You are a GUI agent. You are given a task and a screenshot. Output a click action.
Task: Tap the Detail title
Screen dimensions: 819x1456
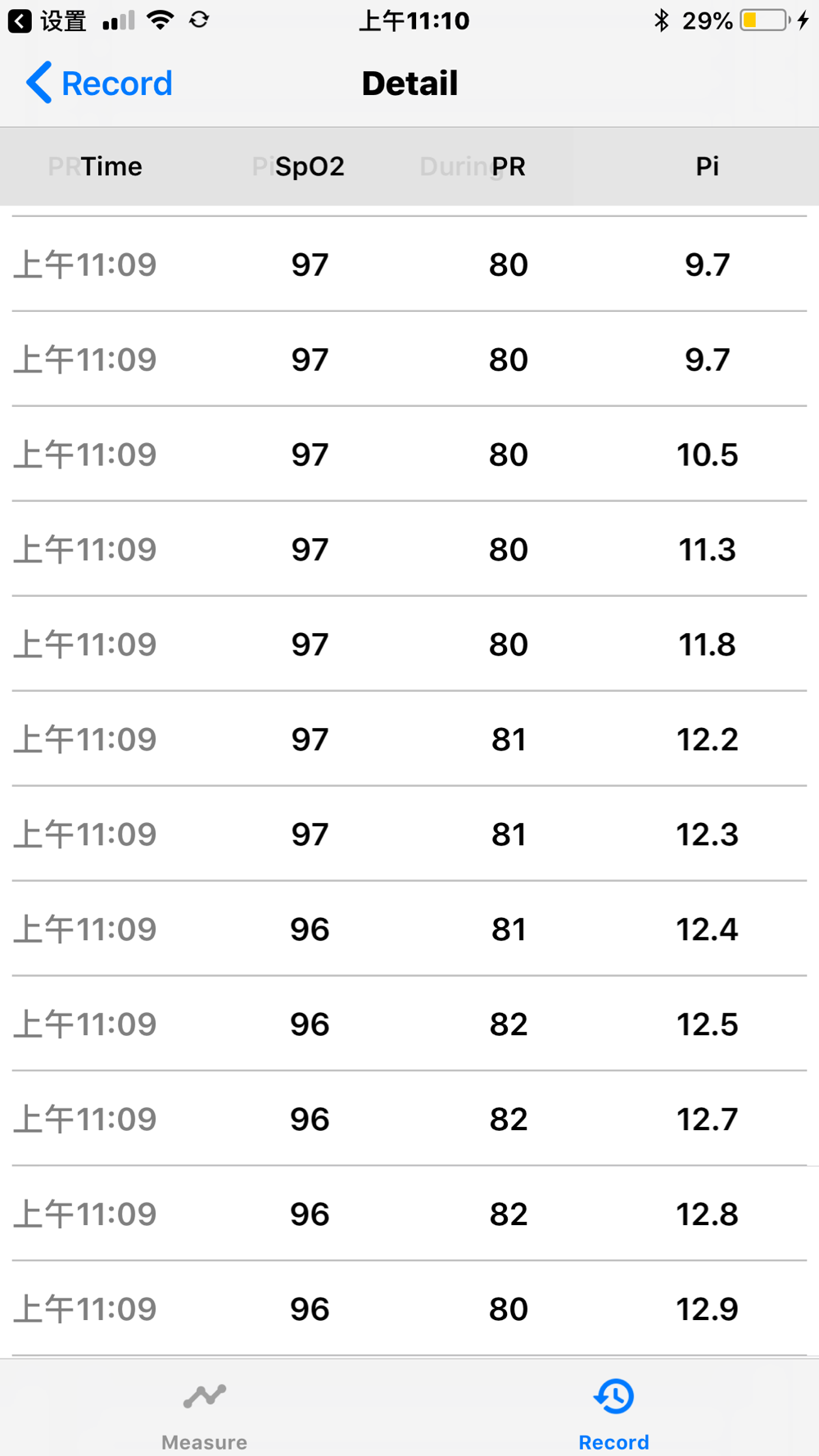[409, 82]
